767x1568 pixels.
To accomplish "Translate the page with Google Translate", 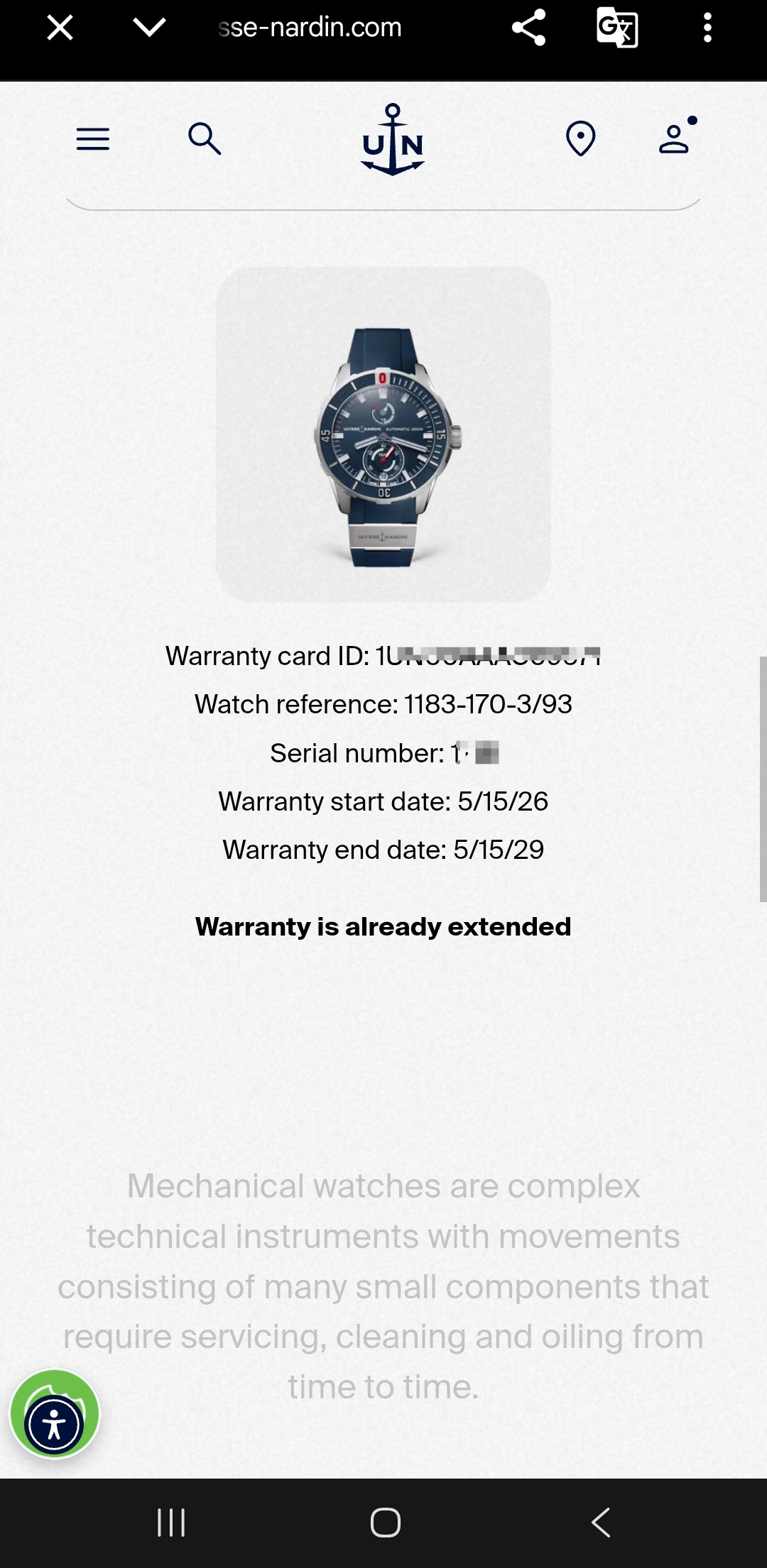I will (x=617, y=28).
